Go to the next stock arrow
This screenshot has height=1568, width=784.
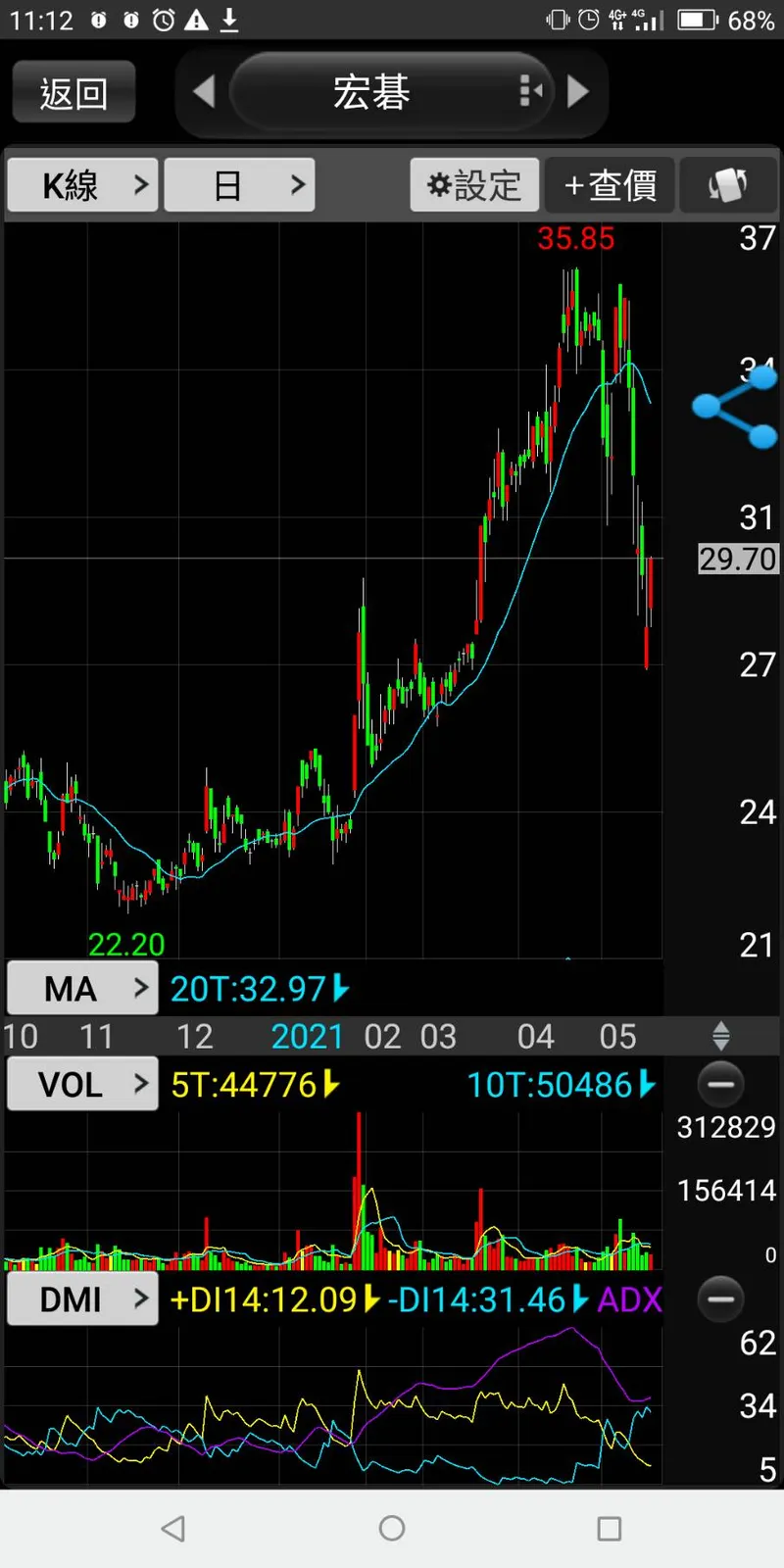578,92
